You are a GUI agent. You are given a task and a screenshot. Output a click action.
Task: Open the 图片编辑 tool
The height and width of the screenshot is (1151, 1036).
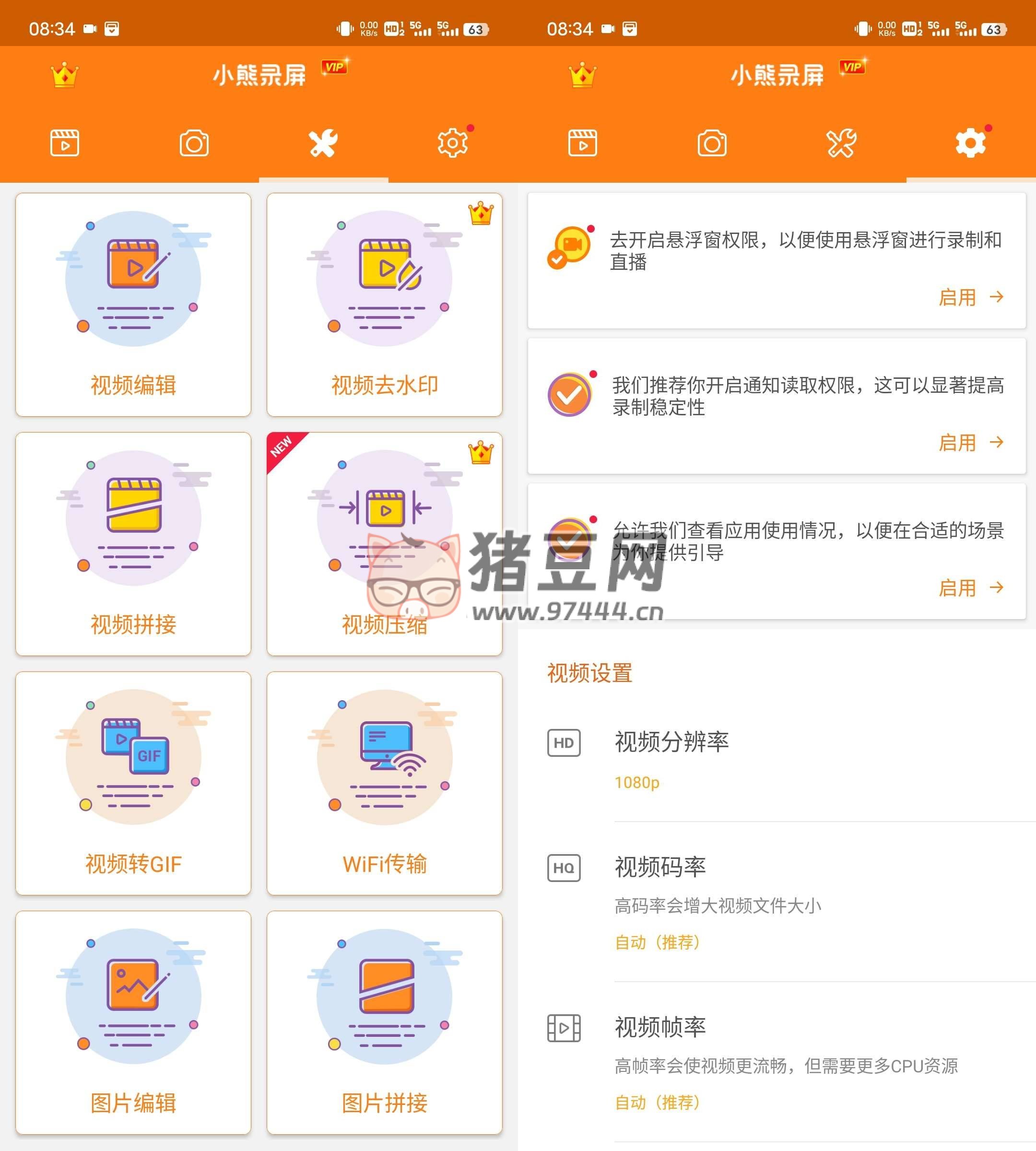tap(133, 1022)
